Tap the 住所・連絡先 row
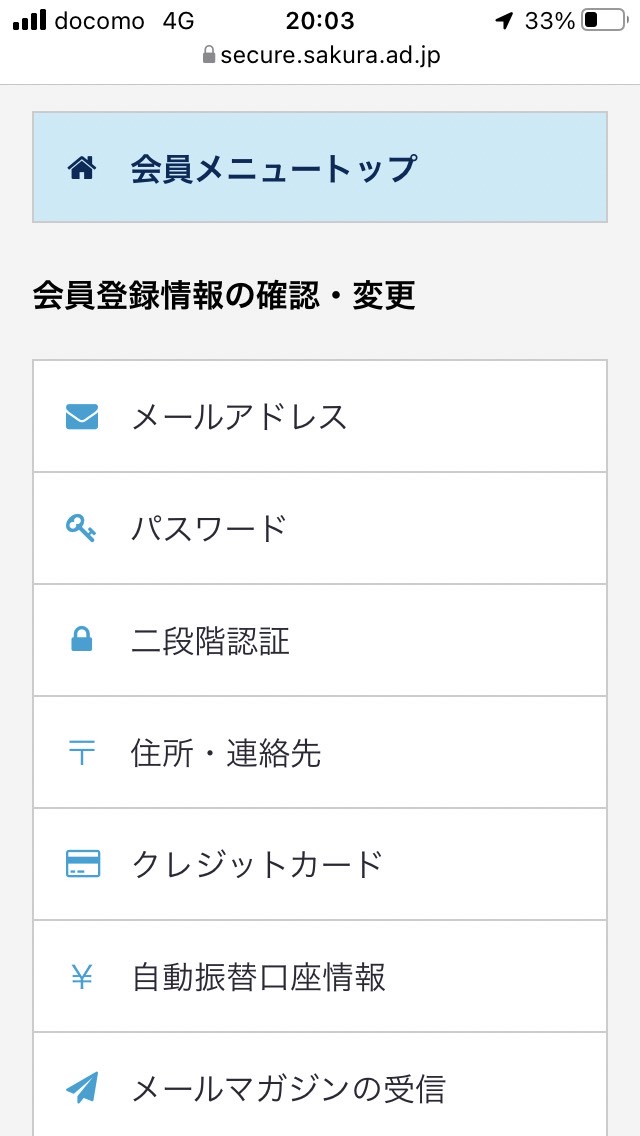640x1136 pixels. [x=320, y=752]
